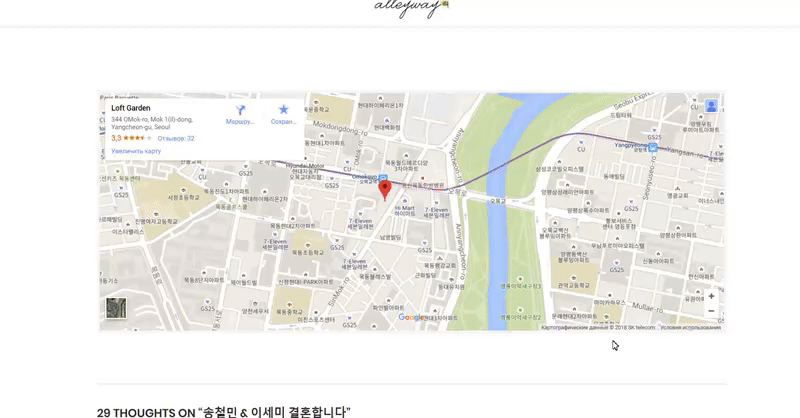The width and height of the screenshot is (800, 418).
Task: Open the Google account icon on map
Action: 711,105
